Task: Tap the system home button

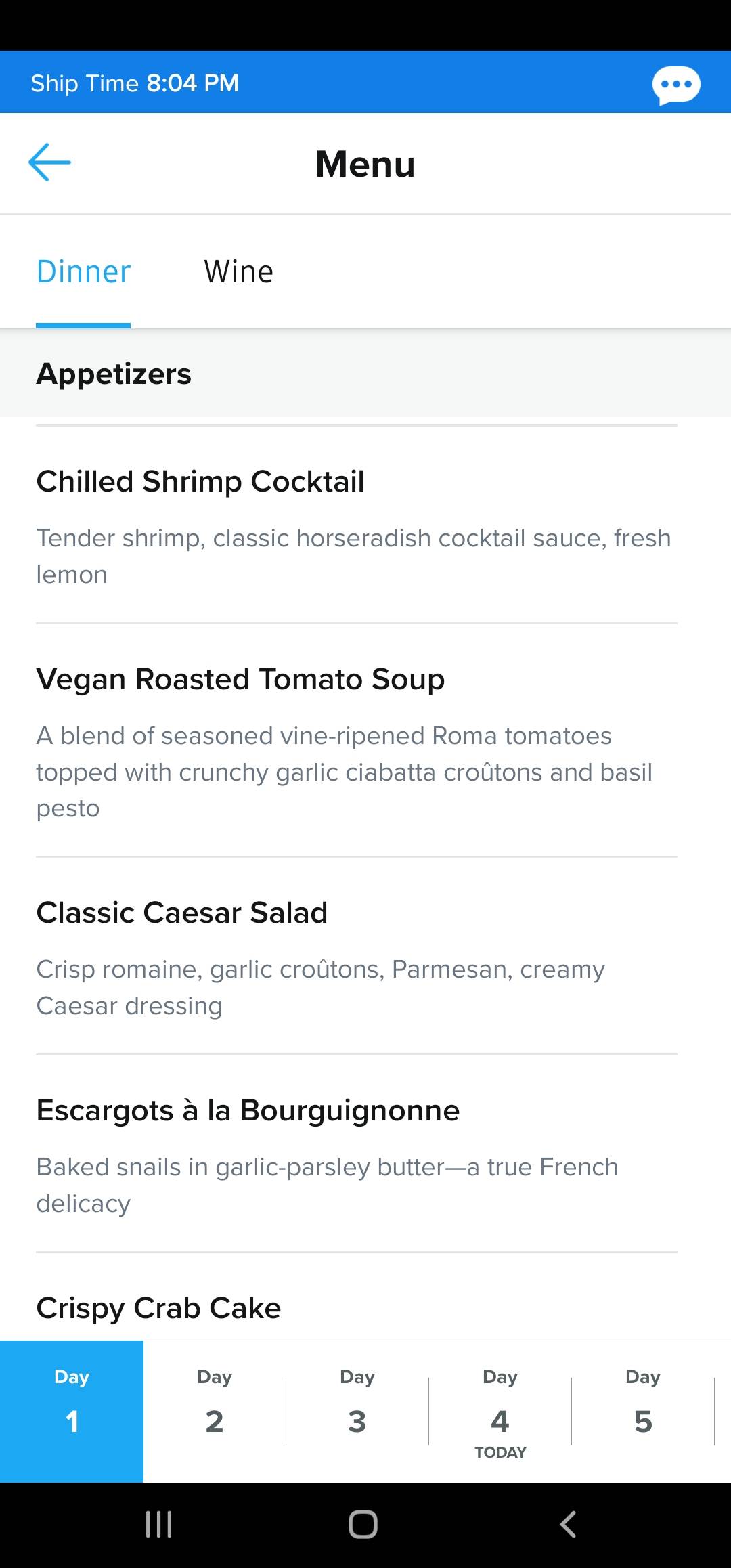Action: (x=363, y=1525)
